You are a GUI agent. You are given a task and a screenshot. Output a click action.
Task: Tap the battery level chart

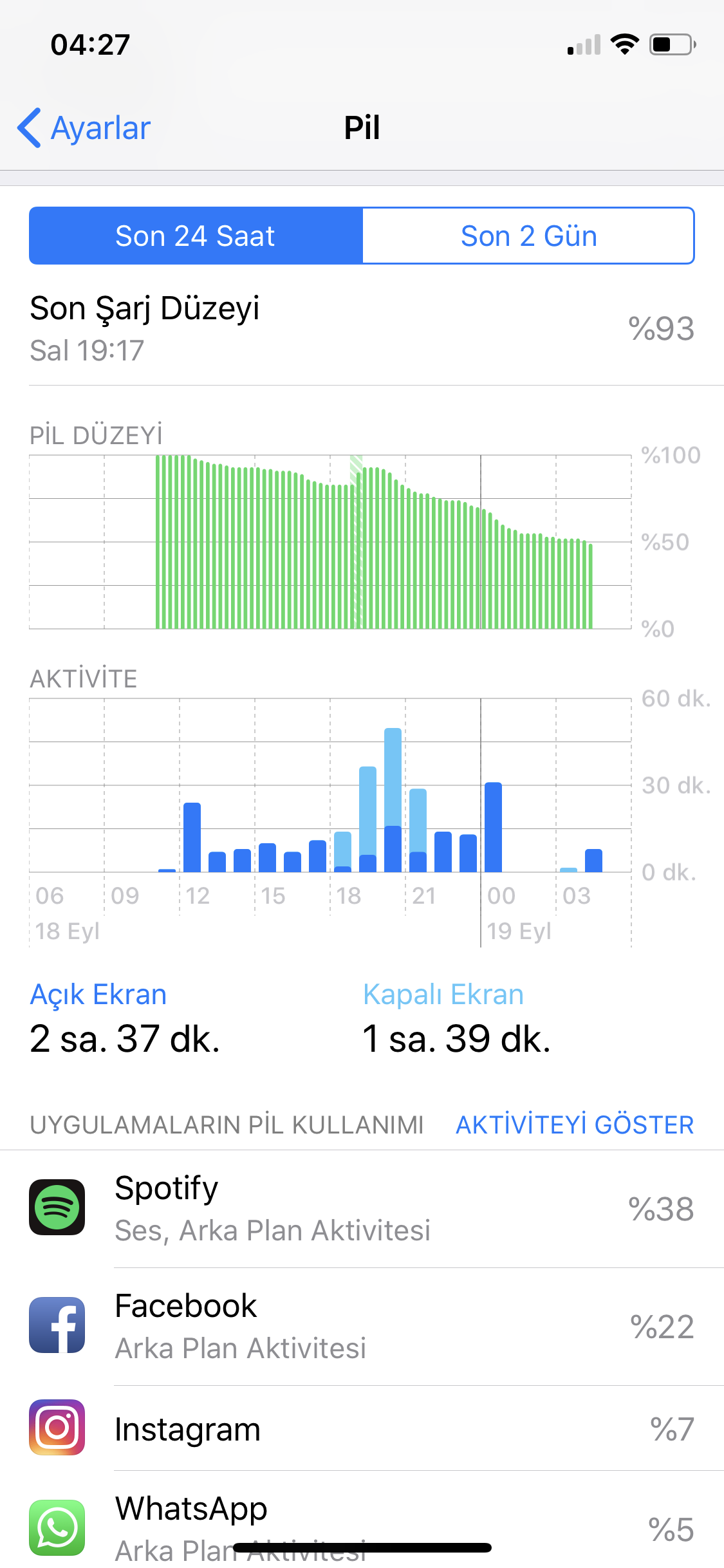[x=330, y=542]
